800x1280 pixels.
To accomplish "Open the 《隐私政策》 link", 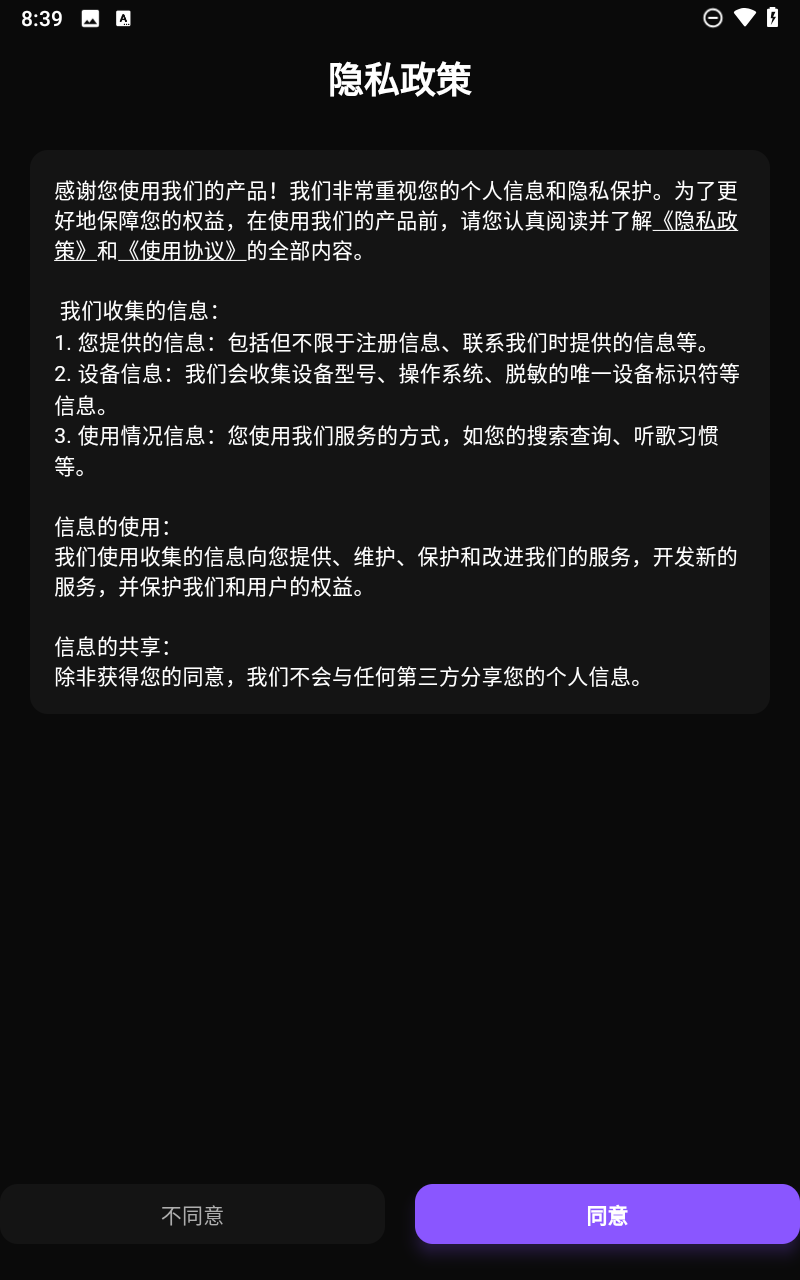I will [697, 221].
